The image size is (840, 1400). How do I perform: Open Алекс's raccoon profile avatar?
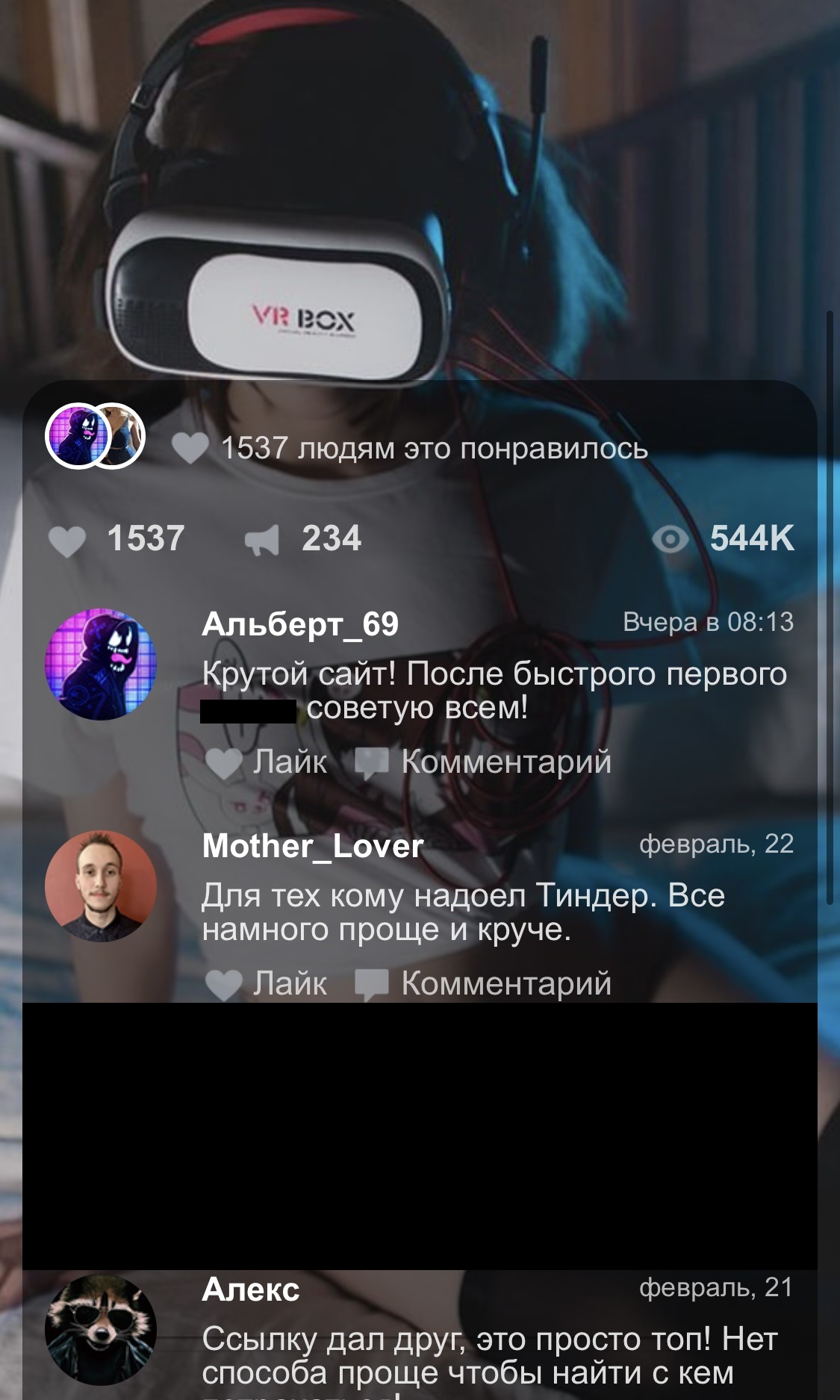tap(101, 1330)
